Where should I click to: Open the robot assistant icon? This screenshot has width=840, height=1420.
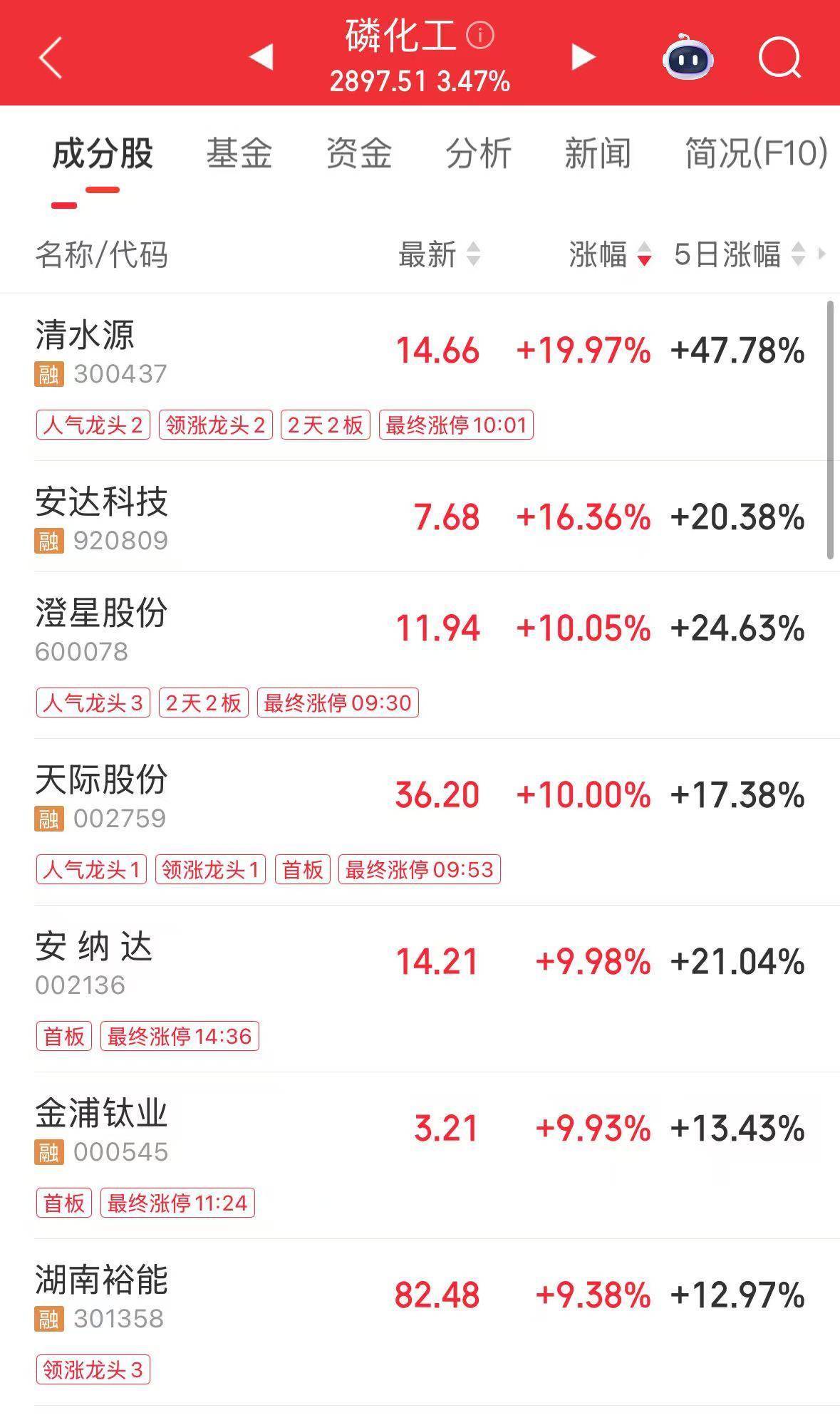click(688, 57)
